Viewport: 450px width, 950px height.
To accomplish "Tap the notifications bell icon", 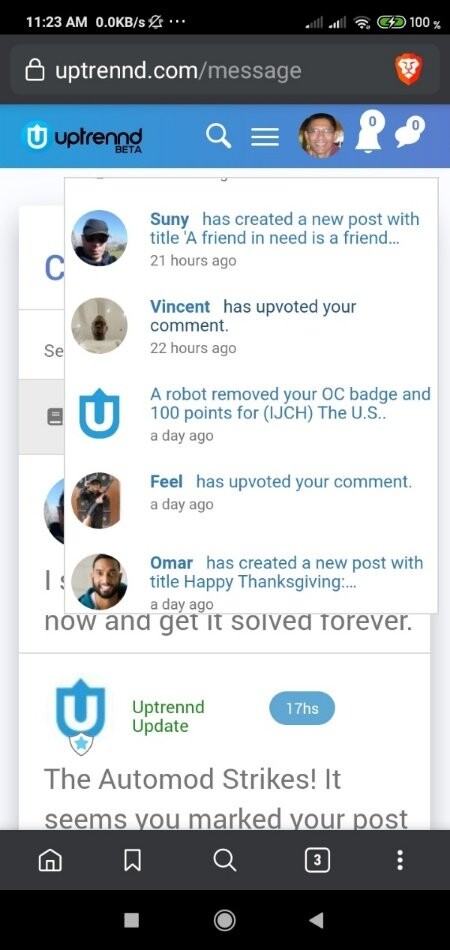I will pyautogui.click(x=368, y=131).
